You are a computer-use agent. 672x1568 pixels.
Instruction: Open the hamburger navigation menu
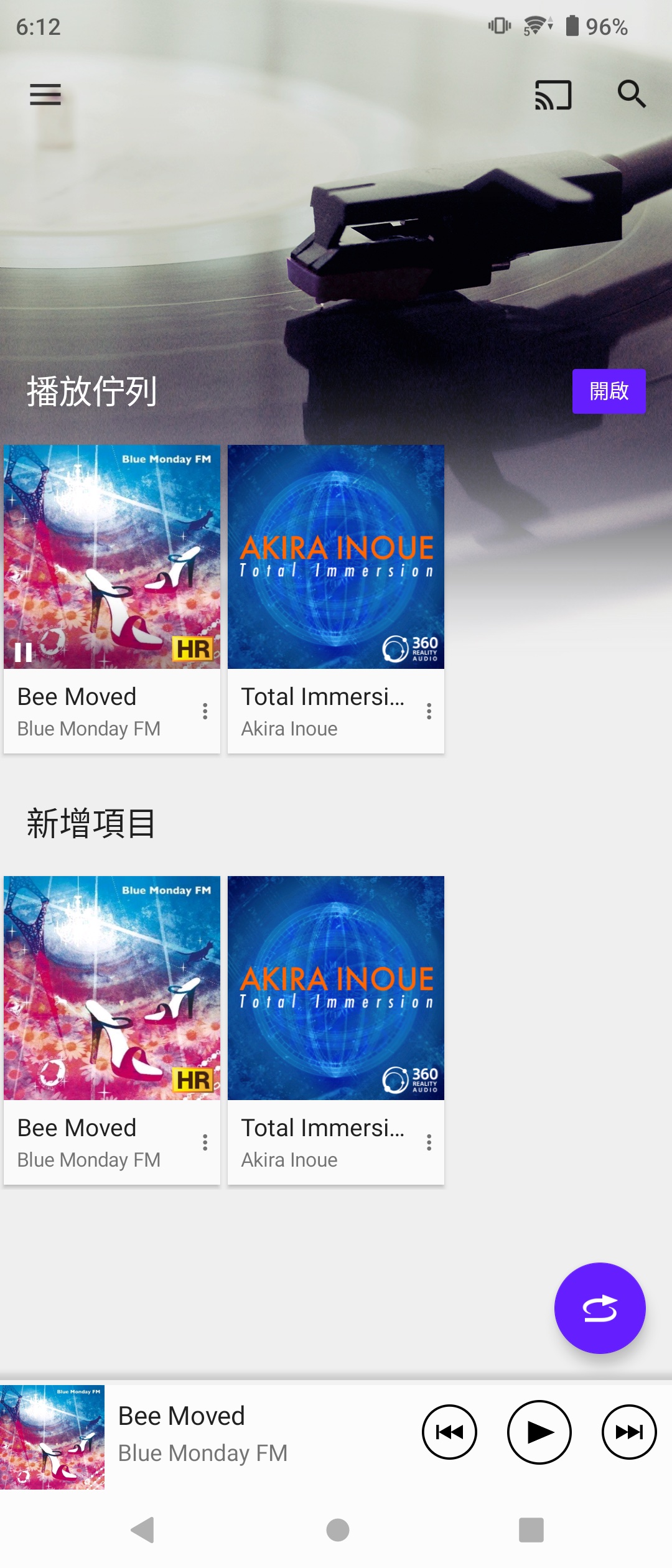pos(45,95)
